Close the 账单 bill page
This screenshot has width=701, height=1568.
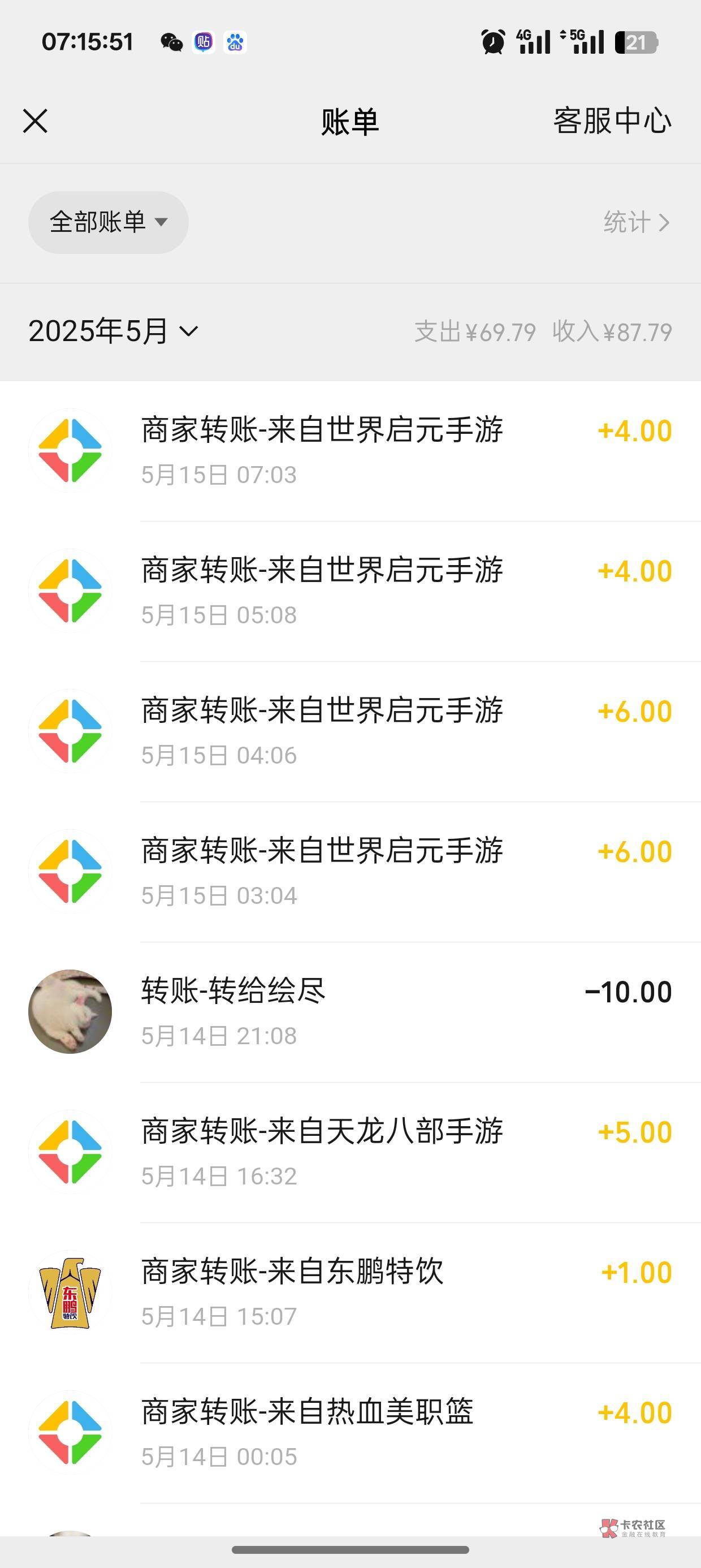(35, 120)
